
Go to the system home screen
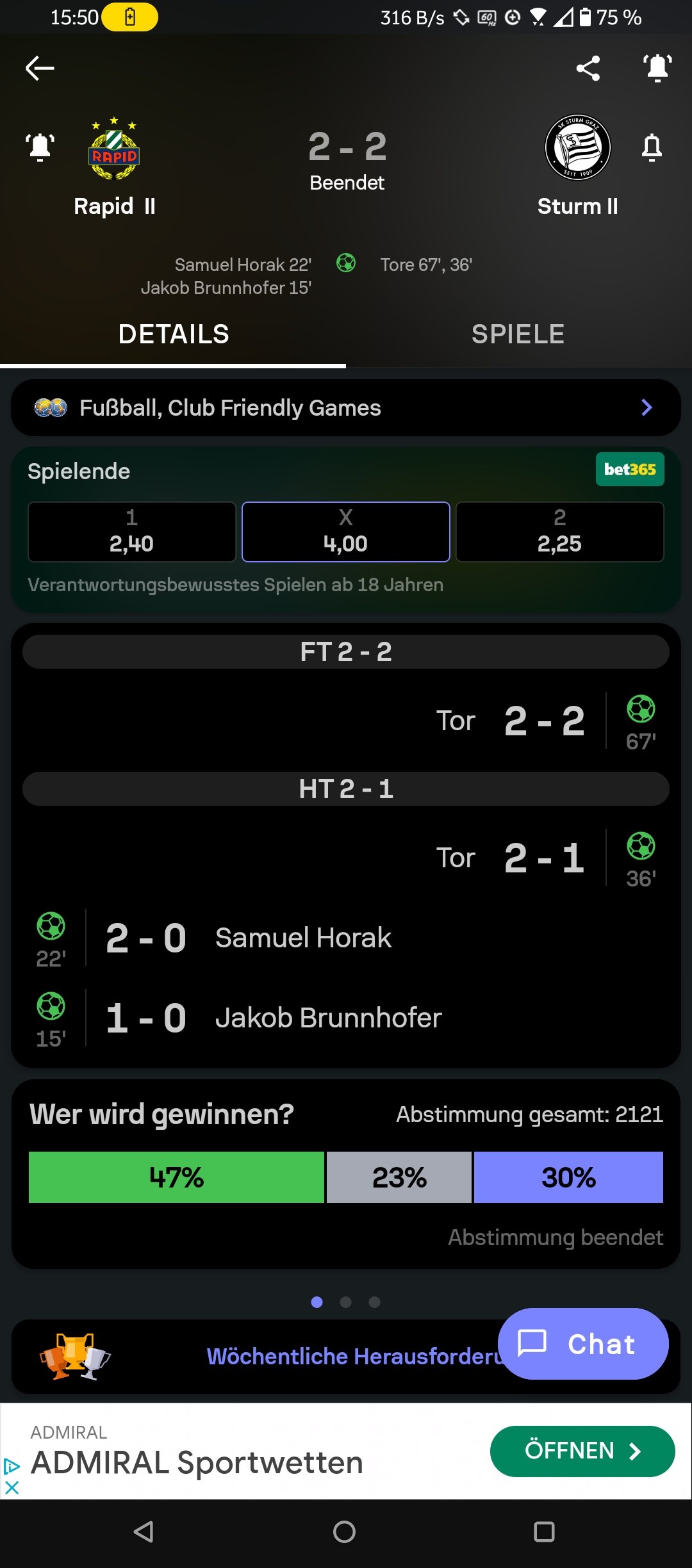pos(344,1532)
